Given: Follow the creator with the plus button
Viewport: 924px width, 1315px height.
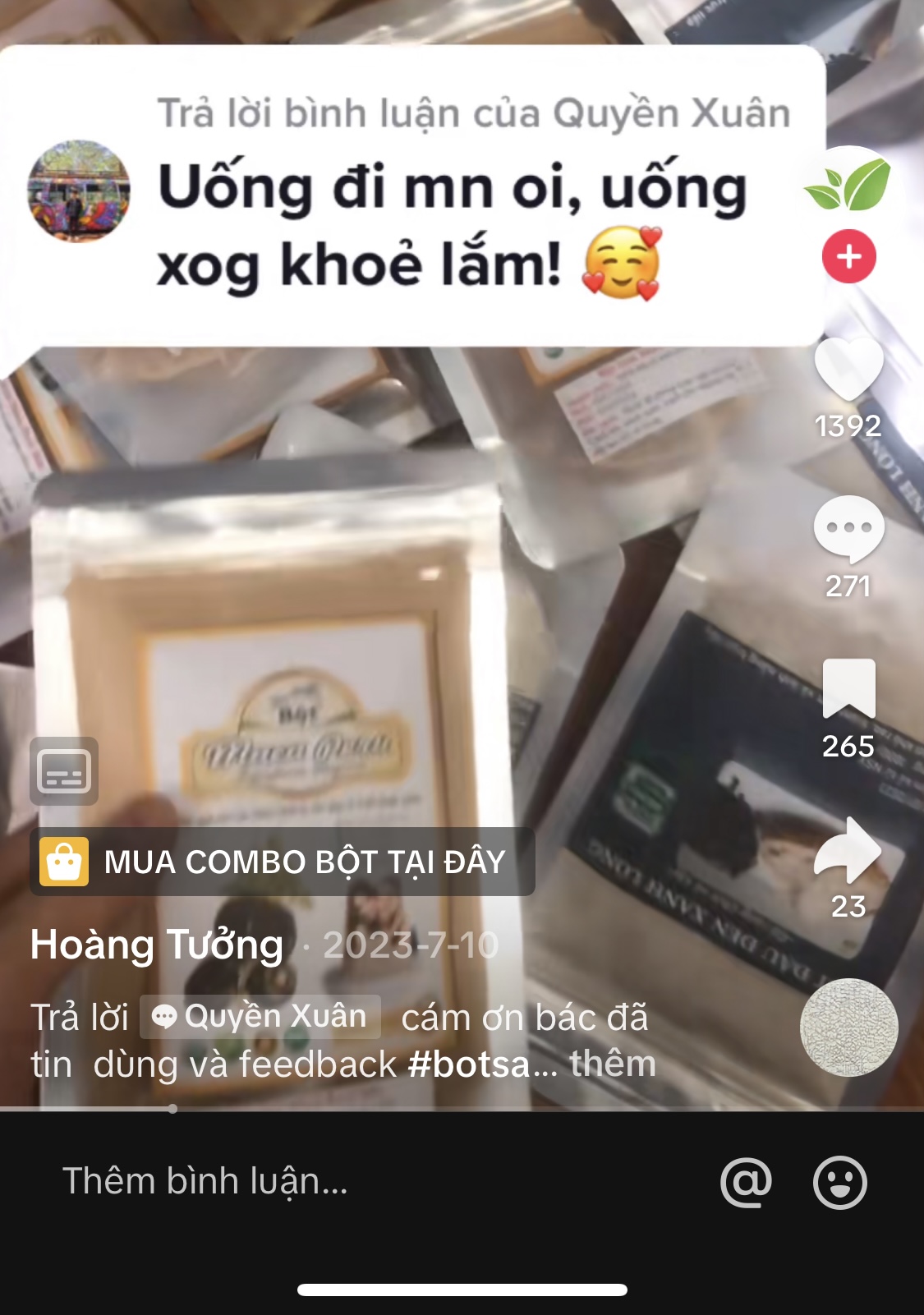Looking at the screenshot, I should [848, 257].
